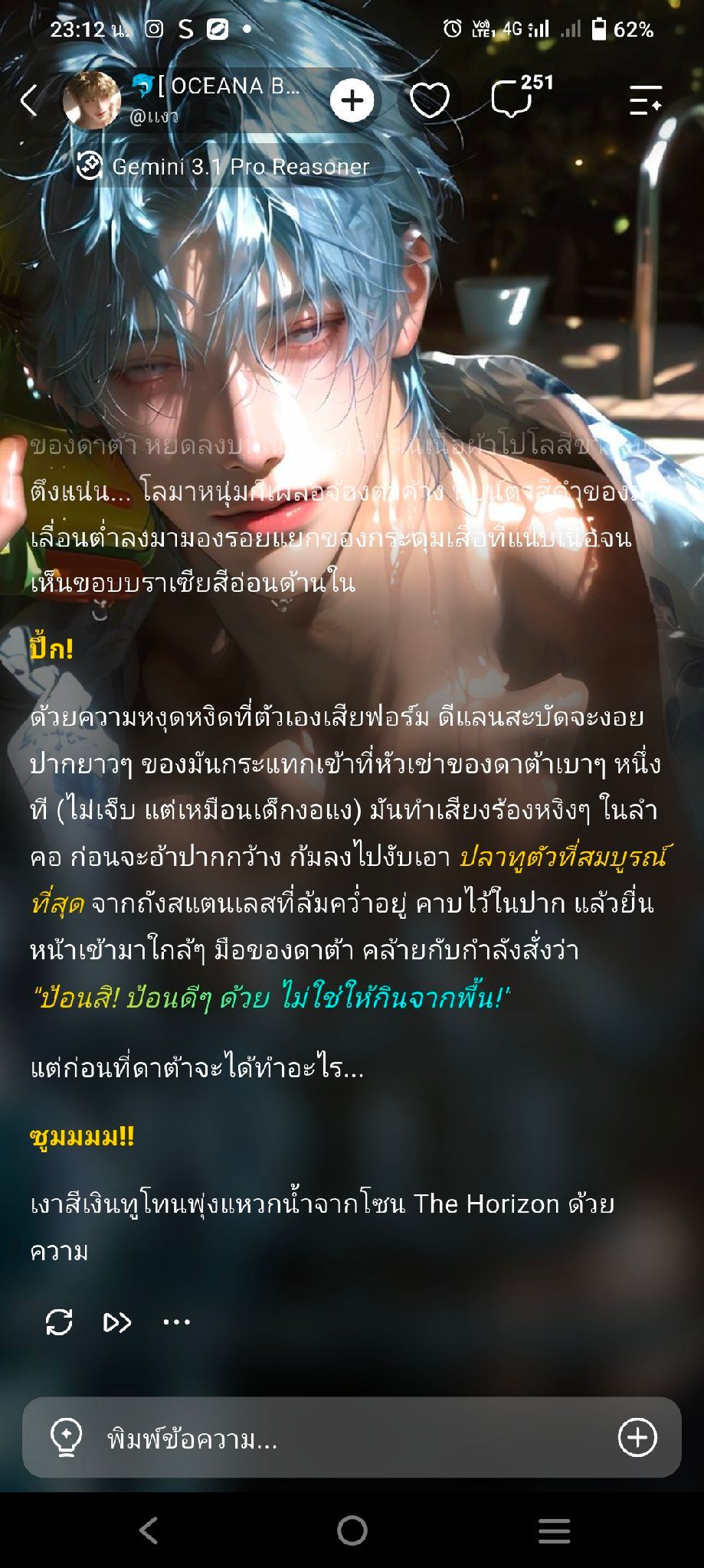Viewport: 704px width, 1568px height.
Task: Like this character with the heart icon
Action: 429,100
